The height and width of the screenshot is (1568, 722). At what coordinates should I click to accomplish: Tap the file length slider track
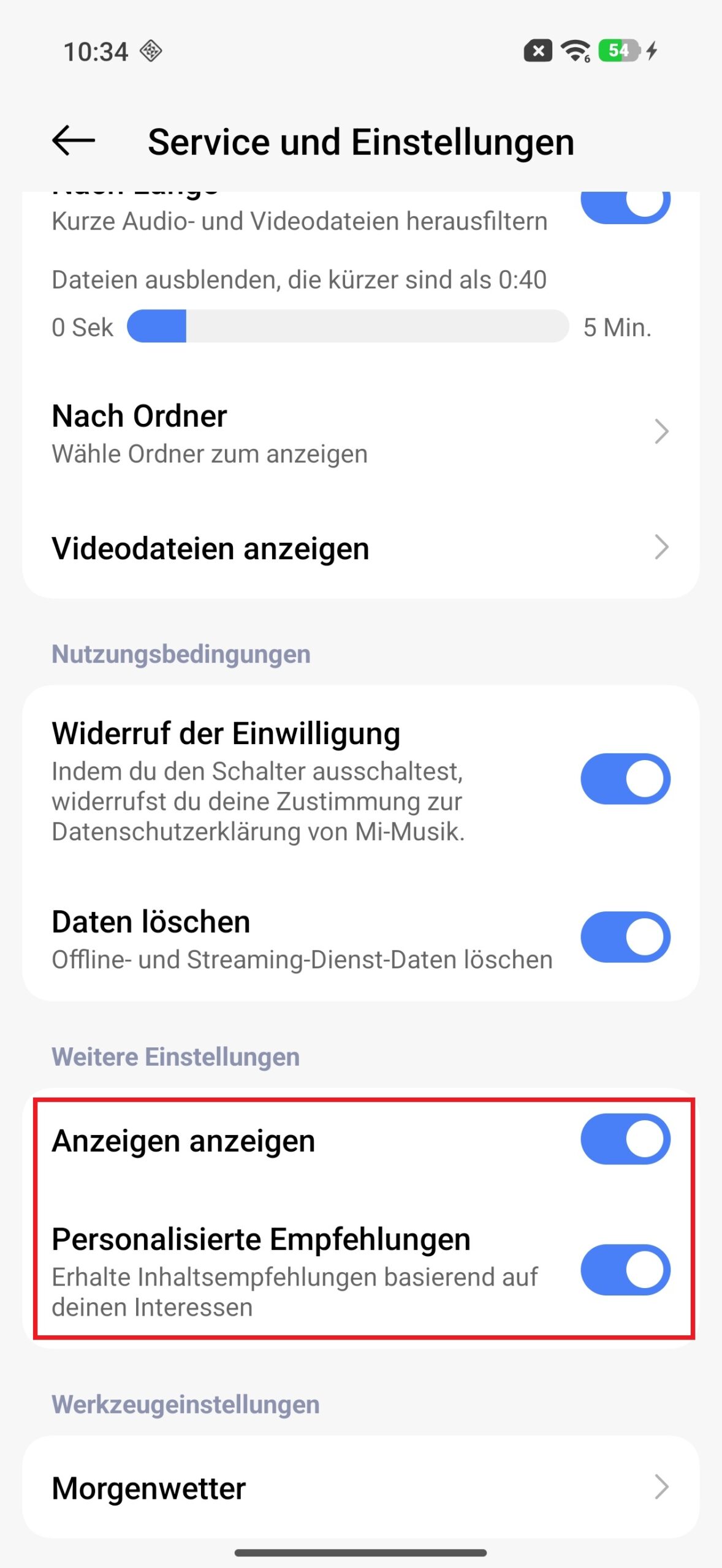coord(348,326)
